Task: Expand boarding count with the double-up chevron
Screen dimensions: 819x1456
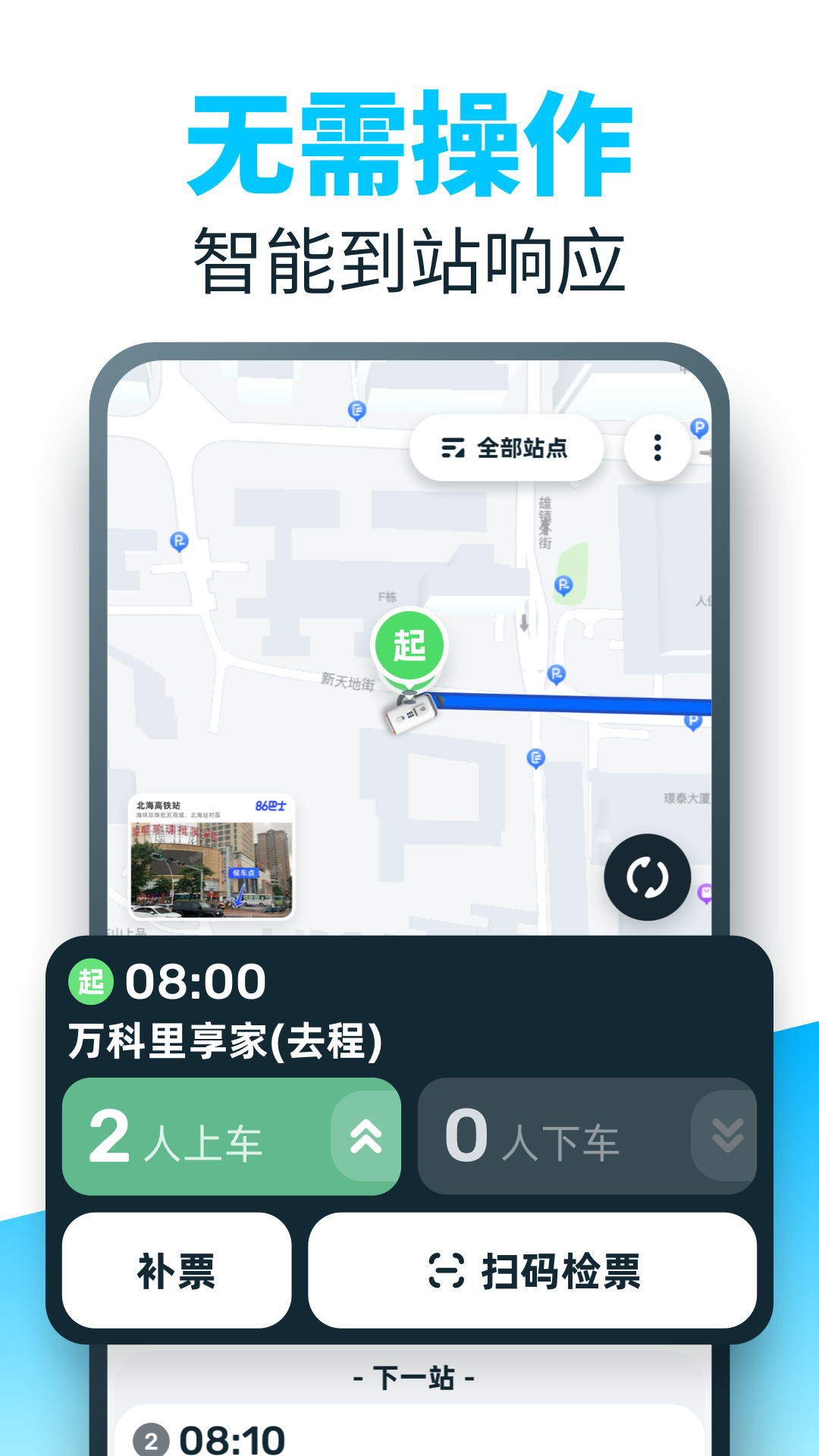Action: [366, 1137]
